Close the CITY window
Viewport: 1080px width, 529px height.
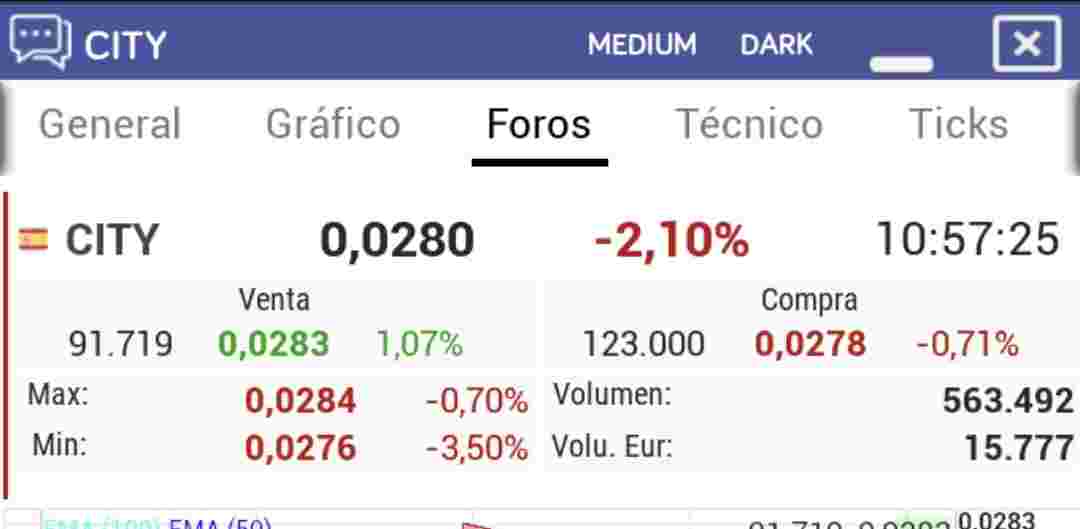(1026, 44)
